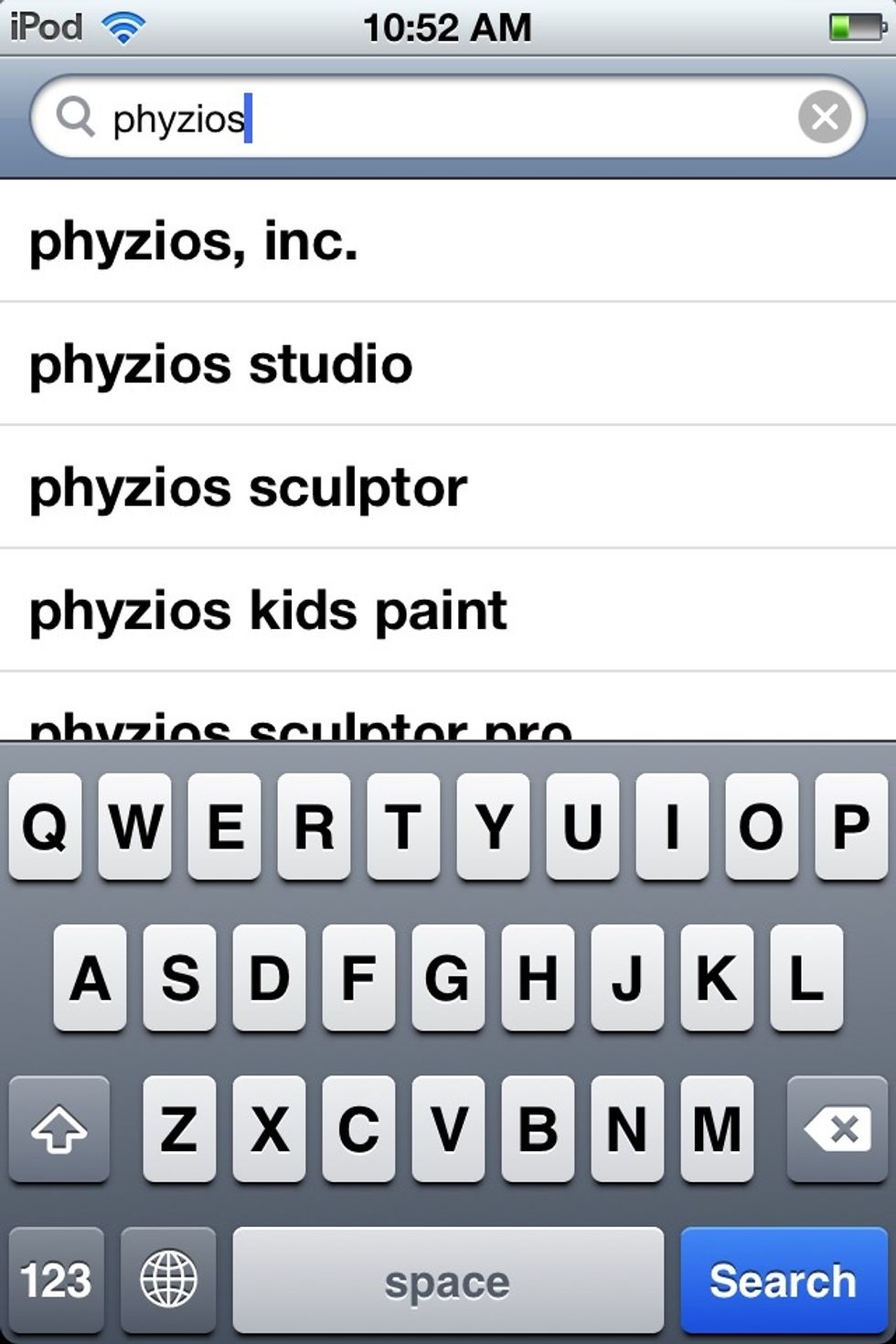
Task: Switch to numeric keyboard with 123 key
Action: pyautogui.click(x=57, y=1280)
